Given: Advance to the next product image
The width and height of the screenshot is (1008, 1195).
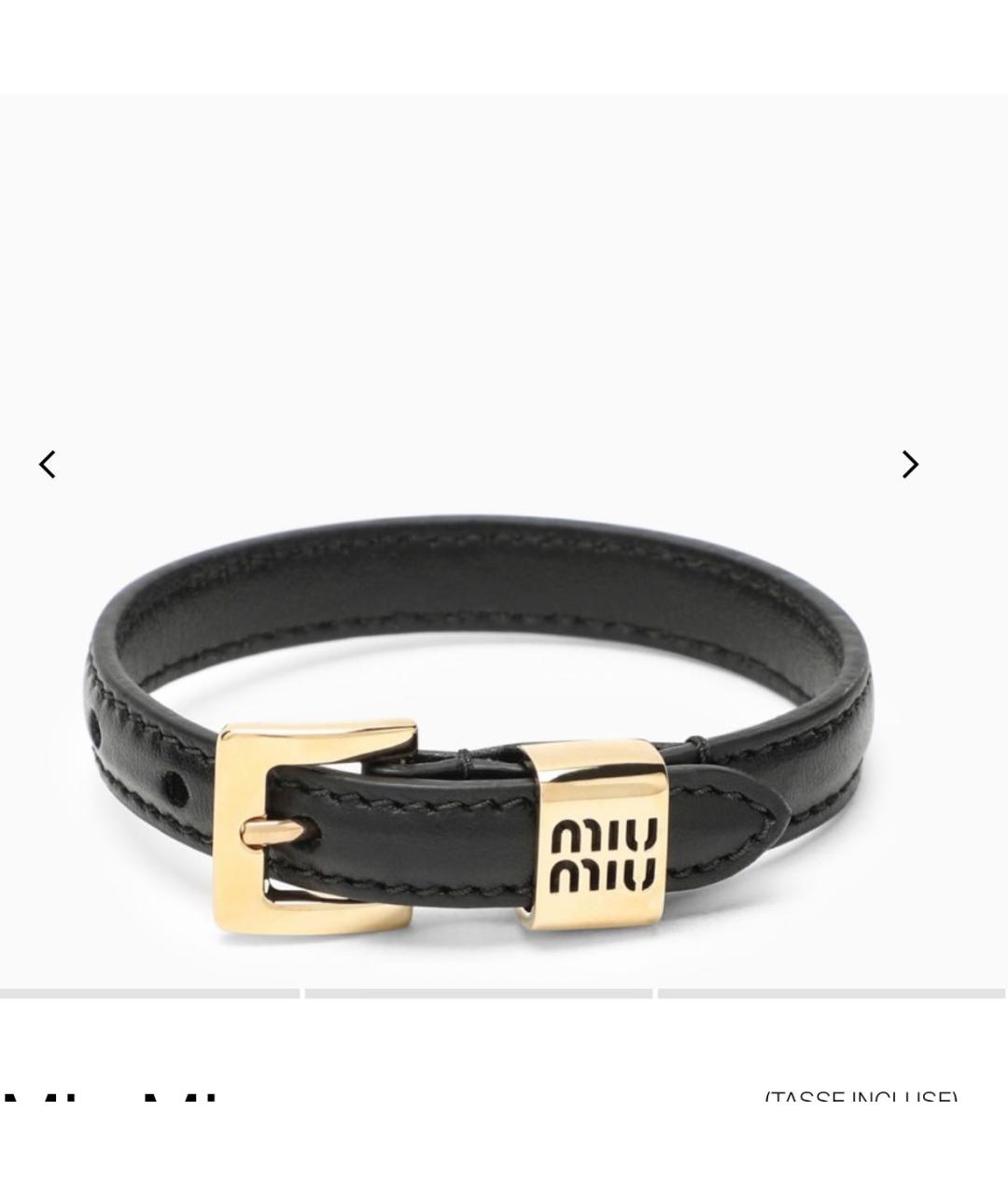Looking at the screenshot, I should [x=910, y=464].
